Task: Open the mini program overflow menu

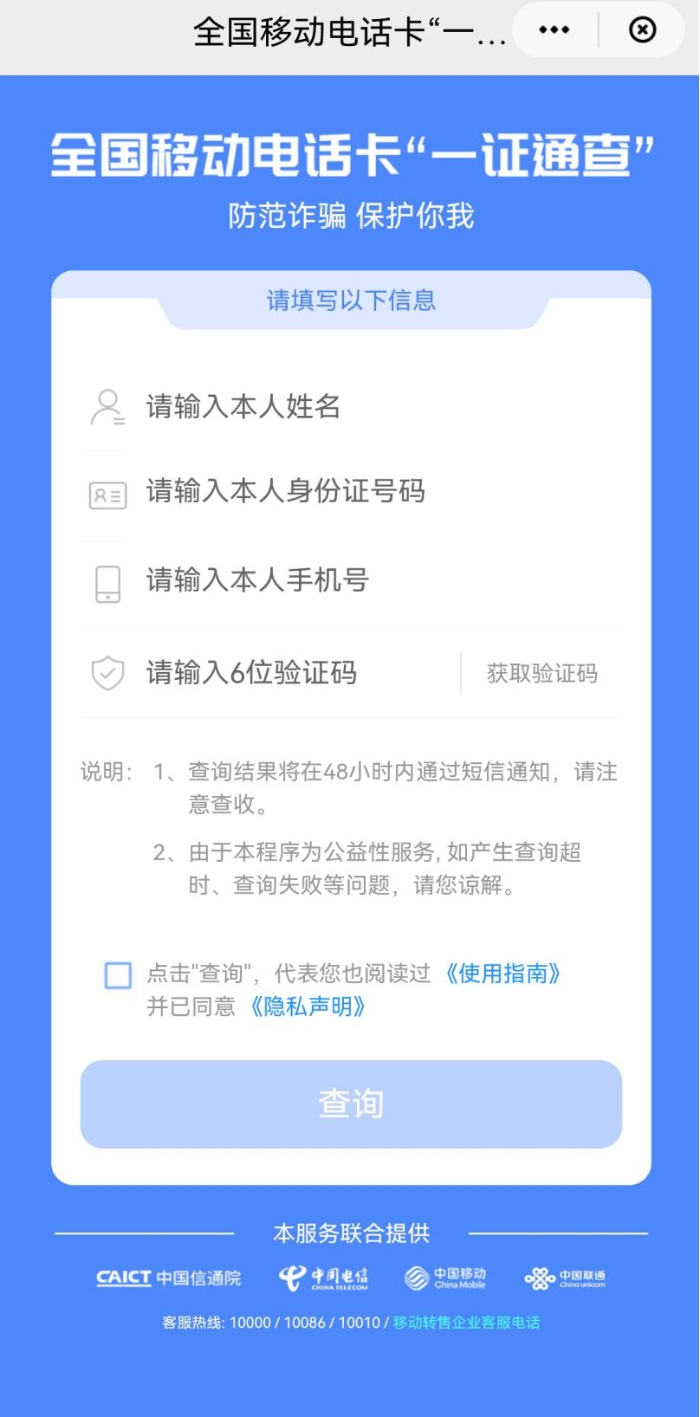Action: tap(553, 30)
